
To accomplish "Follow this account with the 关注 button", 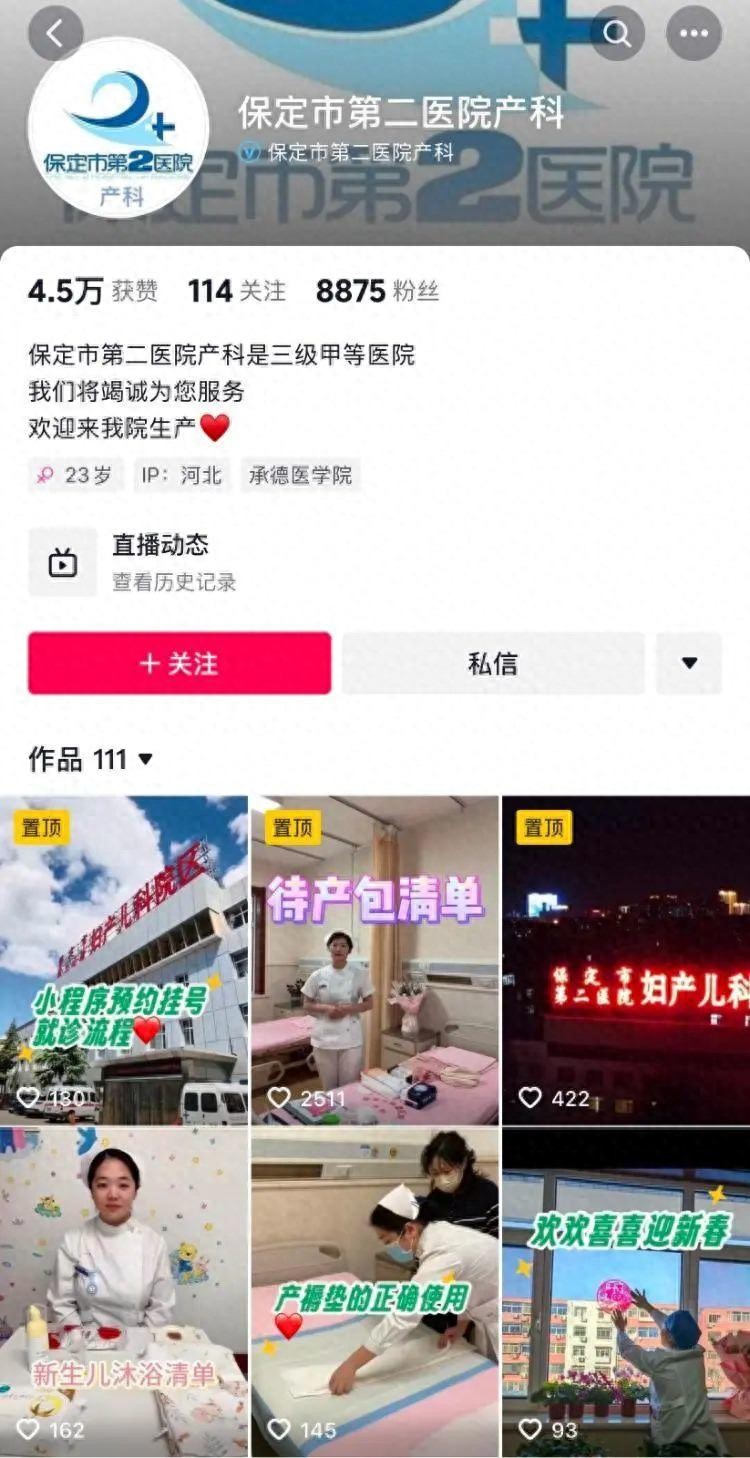I will pos(179,663).
